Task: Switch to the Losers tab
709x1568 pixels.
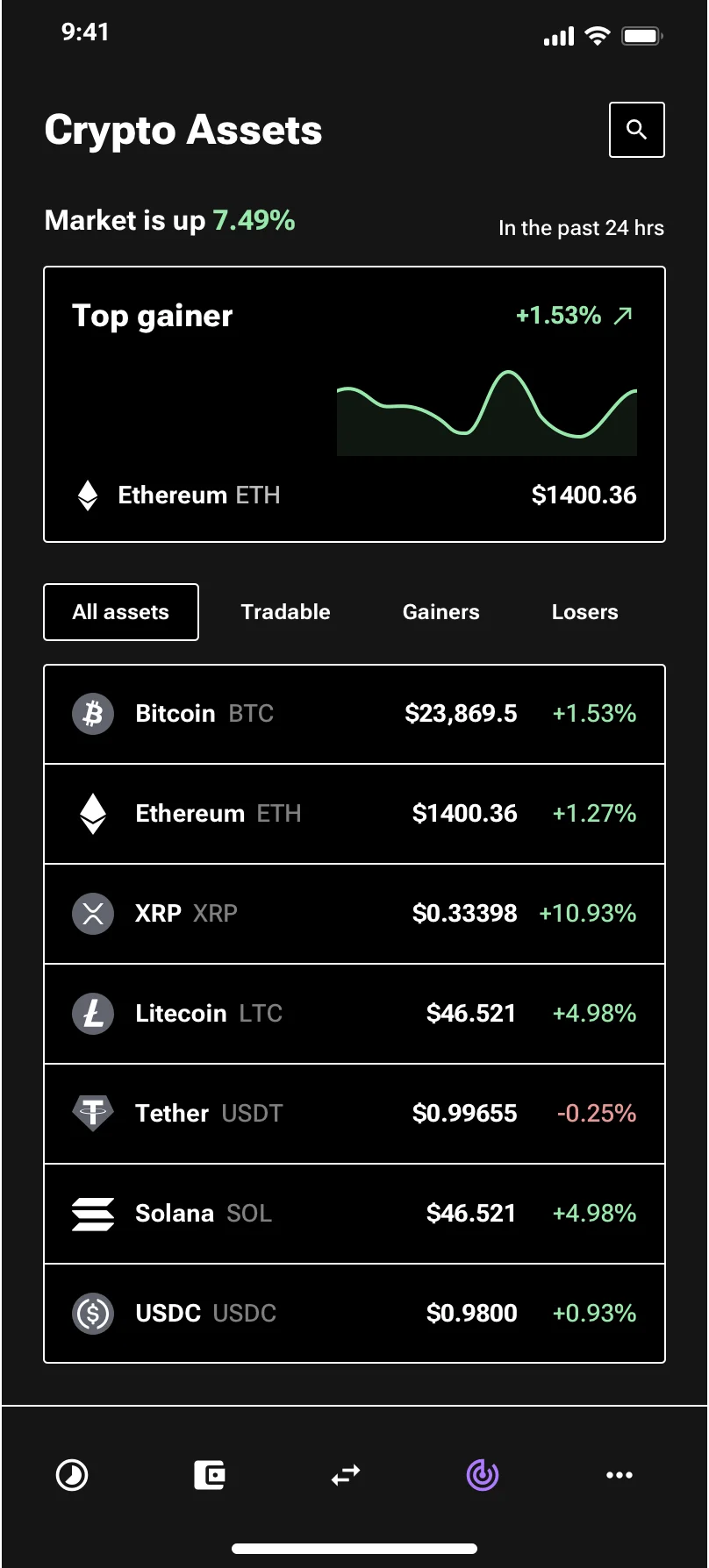Action: (x=584, y=612)
